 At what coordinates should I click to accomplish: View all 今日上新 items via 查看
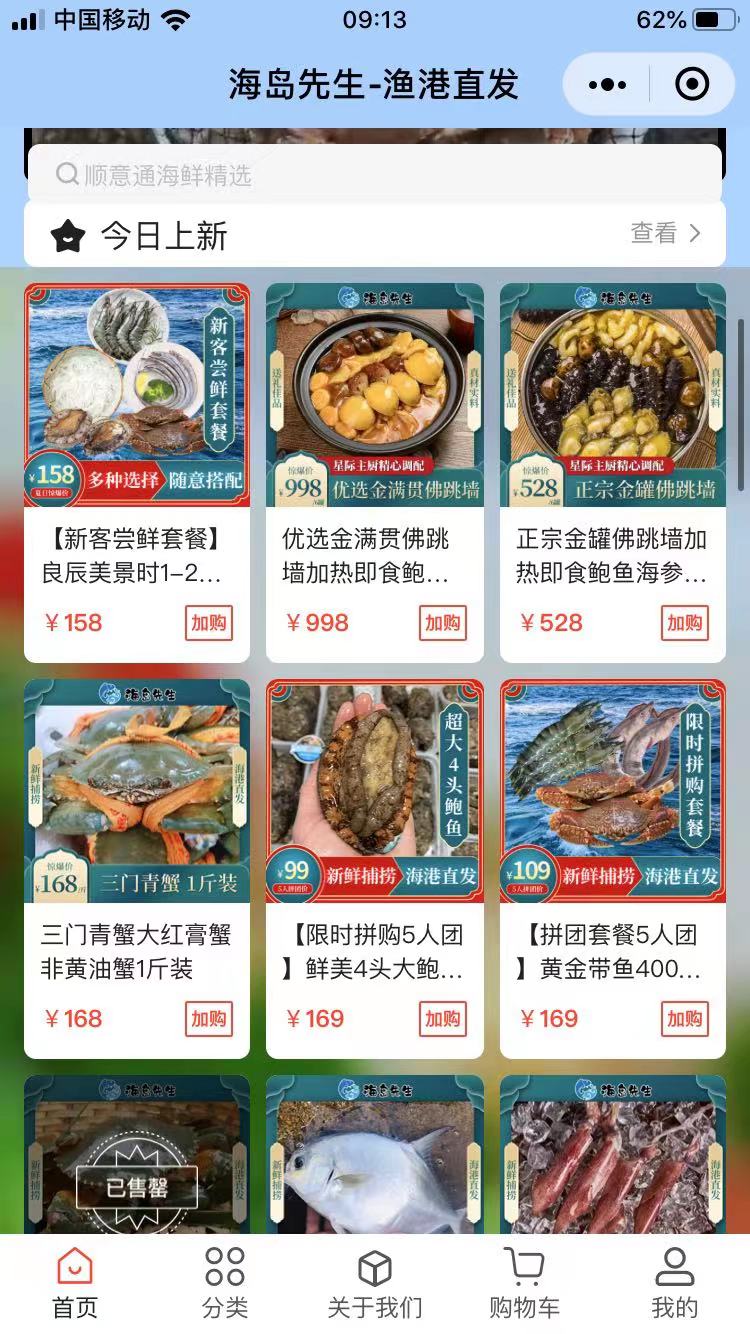coord(665,234)
